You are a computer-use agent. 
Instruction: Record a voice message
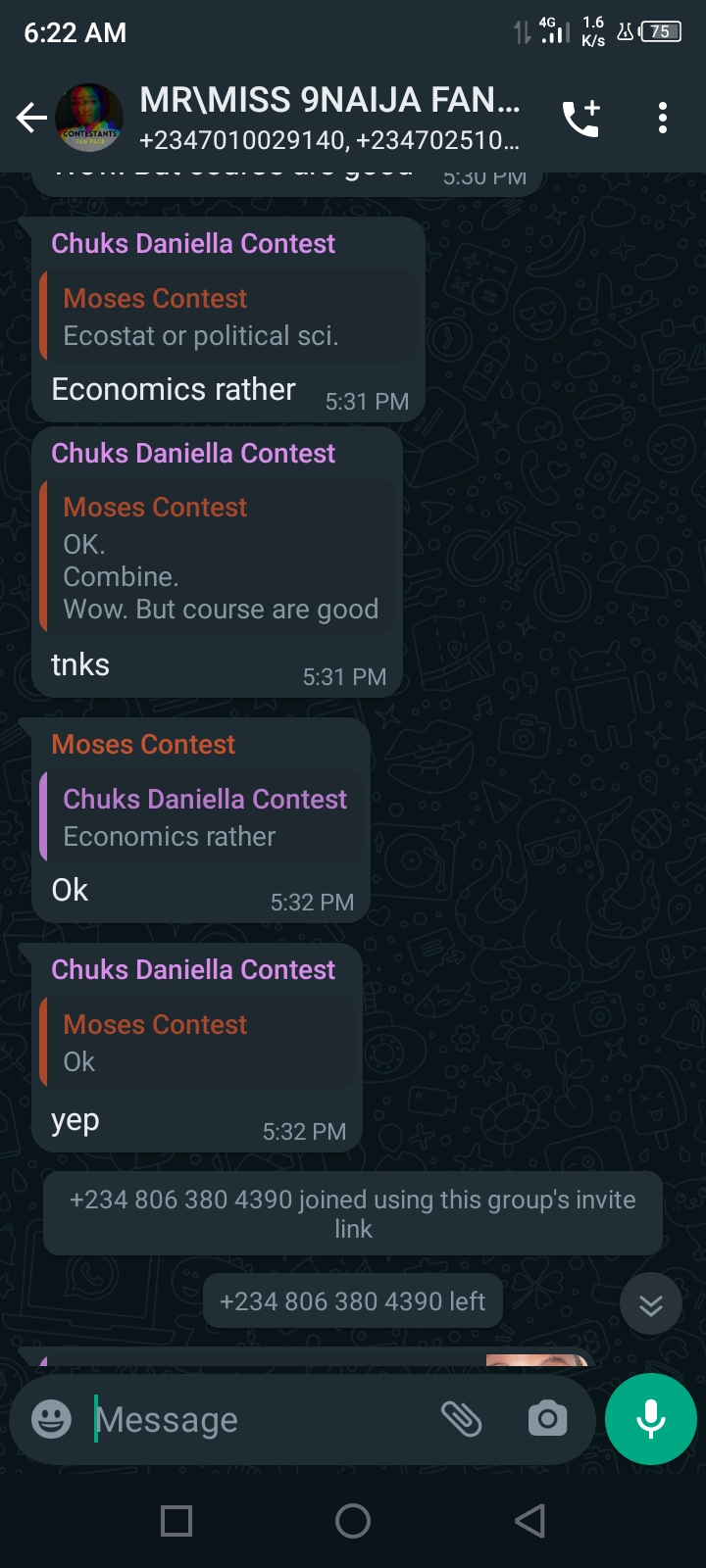[651, 1419]
